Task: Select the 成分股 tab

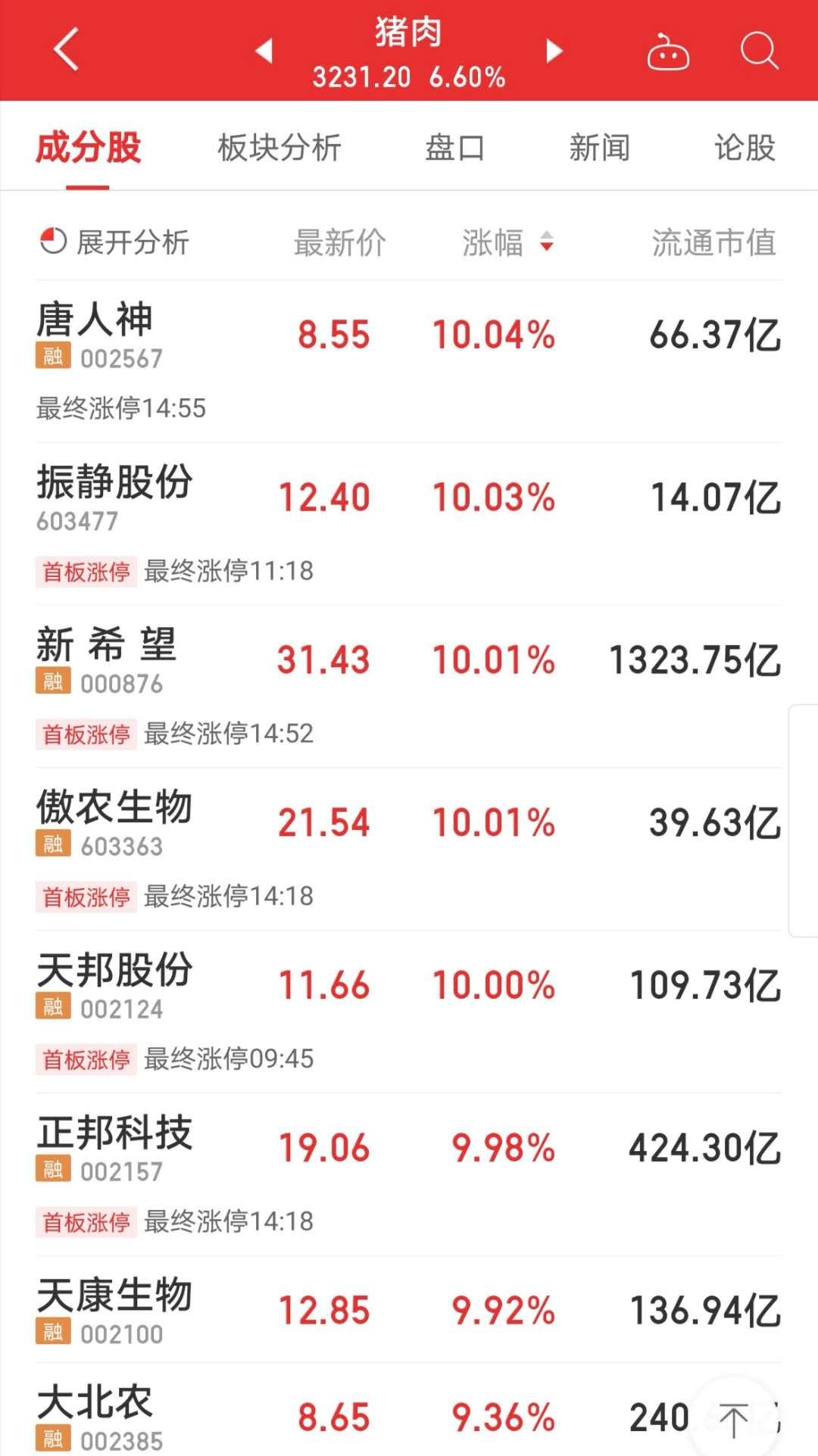Action: pyautogui.click(x=88, y=147)
